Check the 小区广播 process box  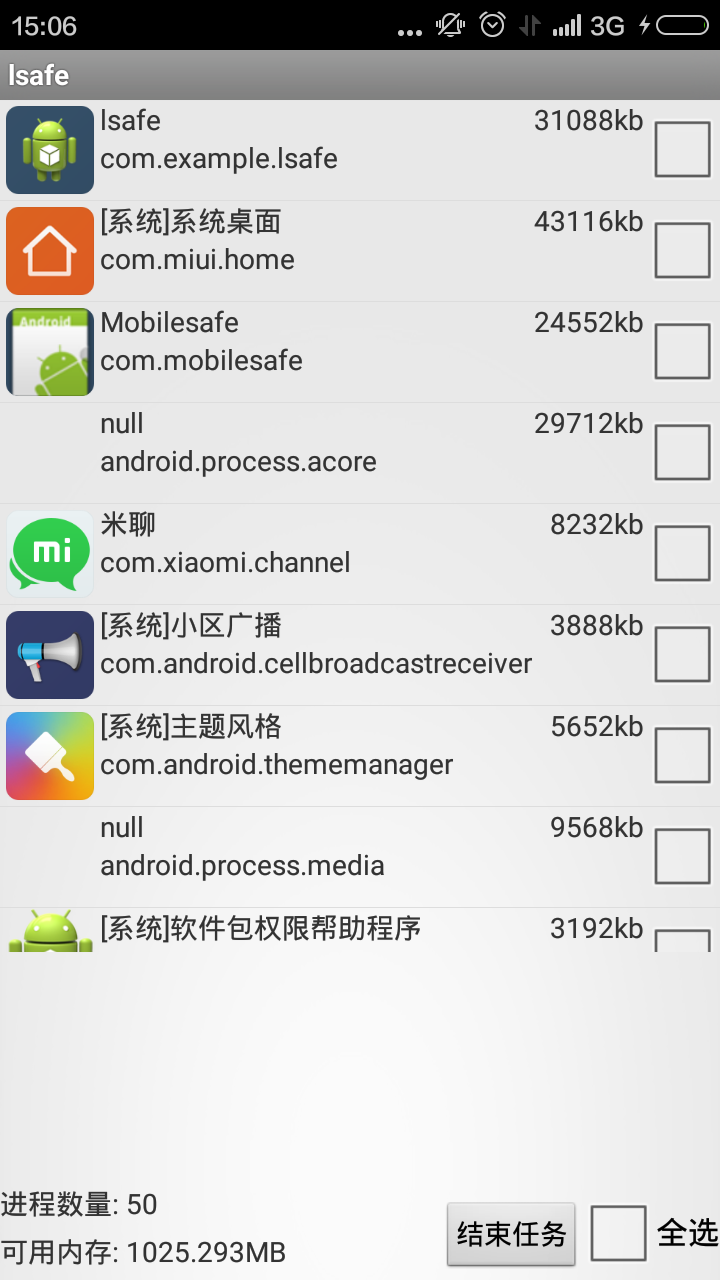(x=682, y=654)
